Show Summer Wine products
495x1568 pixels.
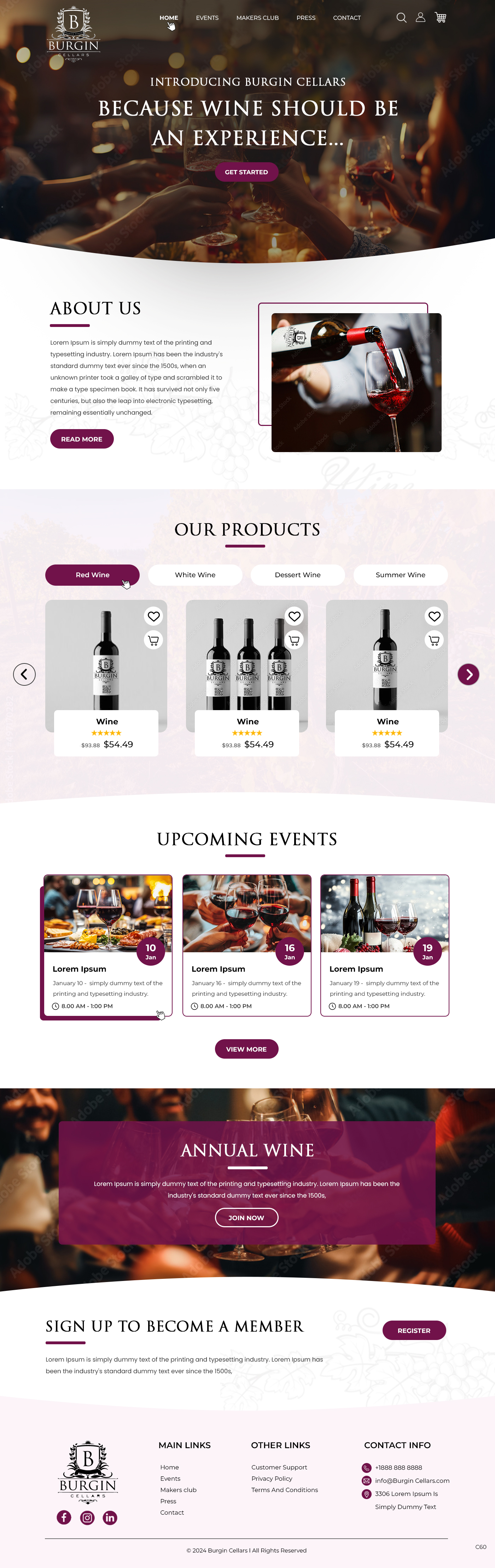(x=400, y=575)
